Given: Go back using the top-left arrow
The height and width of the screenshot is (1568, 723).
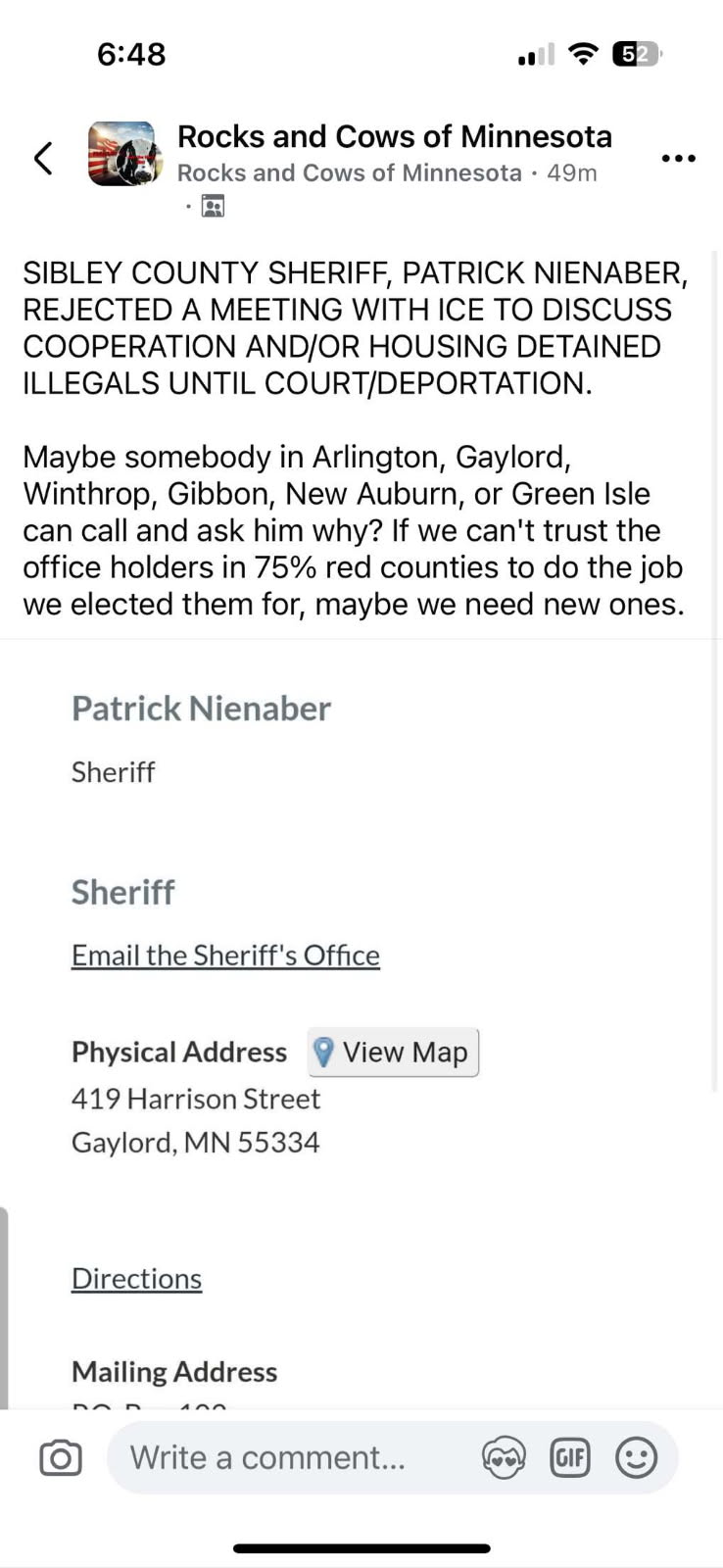Looking at the screenshot, I should (x=43, y=158).
